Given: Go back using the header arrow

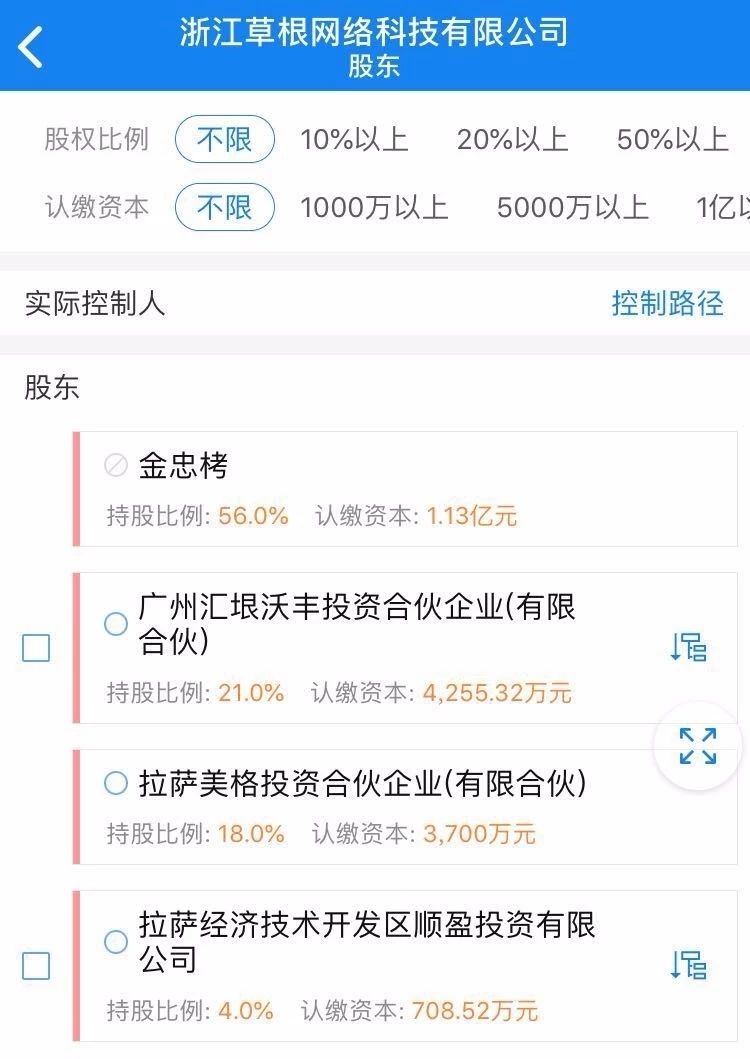Looking at the screenshot, I should [x=32, y=46].
